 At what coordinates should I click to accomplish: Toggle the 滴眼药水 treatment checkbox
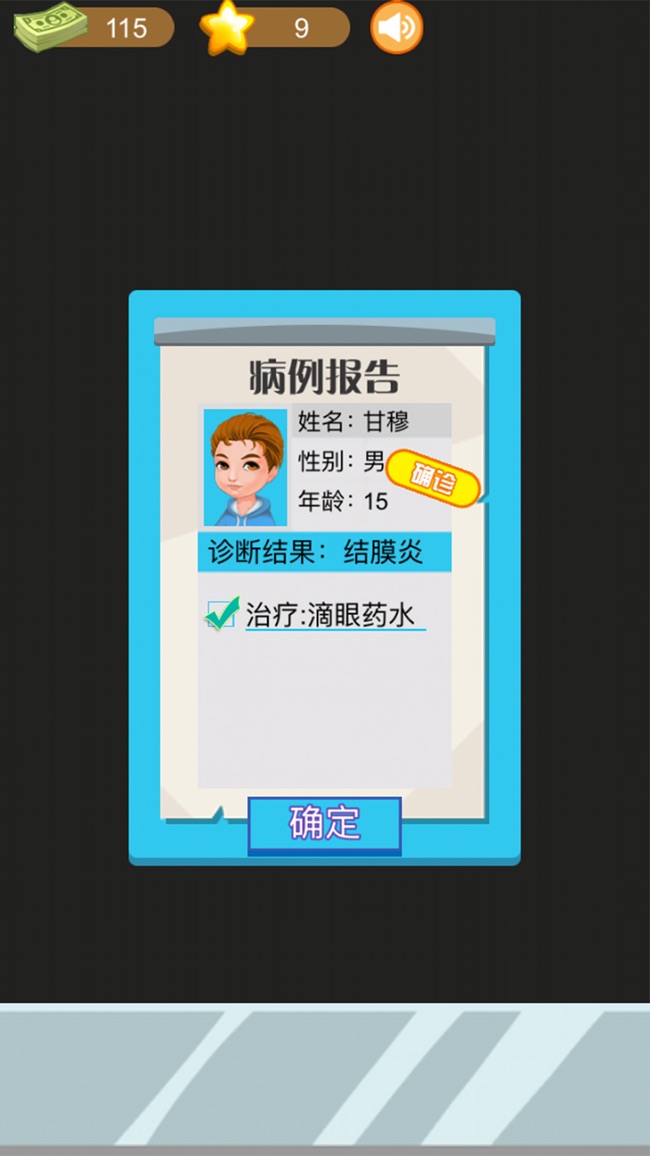pos(219,614)
